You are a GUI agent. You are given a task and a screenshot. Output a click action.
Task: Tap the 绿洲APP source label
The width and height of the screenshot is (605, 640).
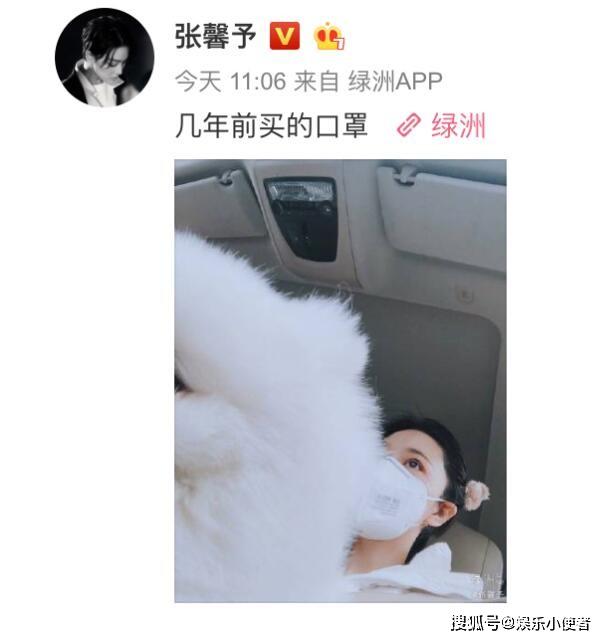pos(393,81)
